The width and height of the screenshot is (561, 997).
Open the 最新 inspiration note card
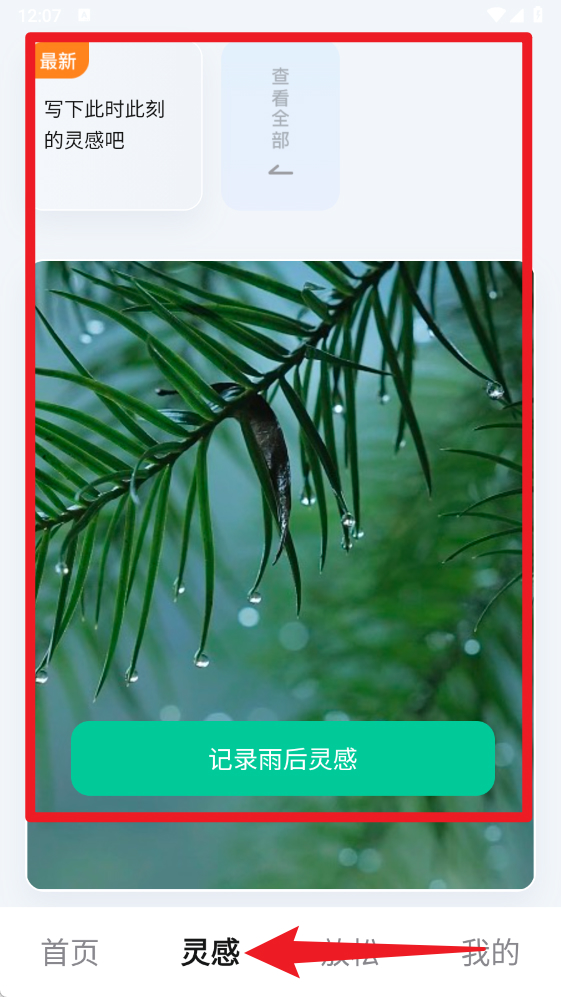[116, 126]
